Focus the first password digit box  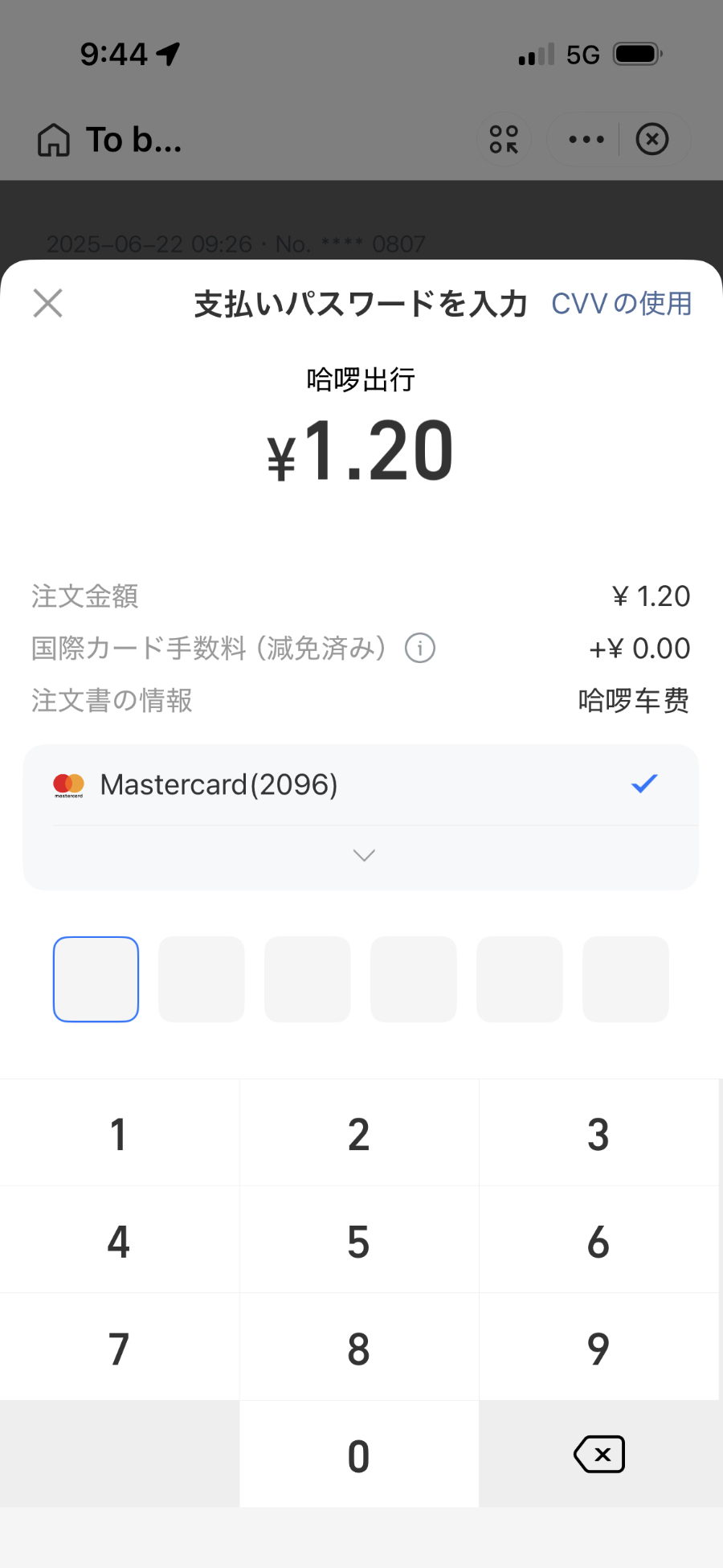[96, 979]
